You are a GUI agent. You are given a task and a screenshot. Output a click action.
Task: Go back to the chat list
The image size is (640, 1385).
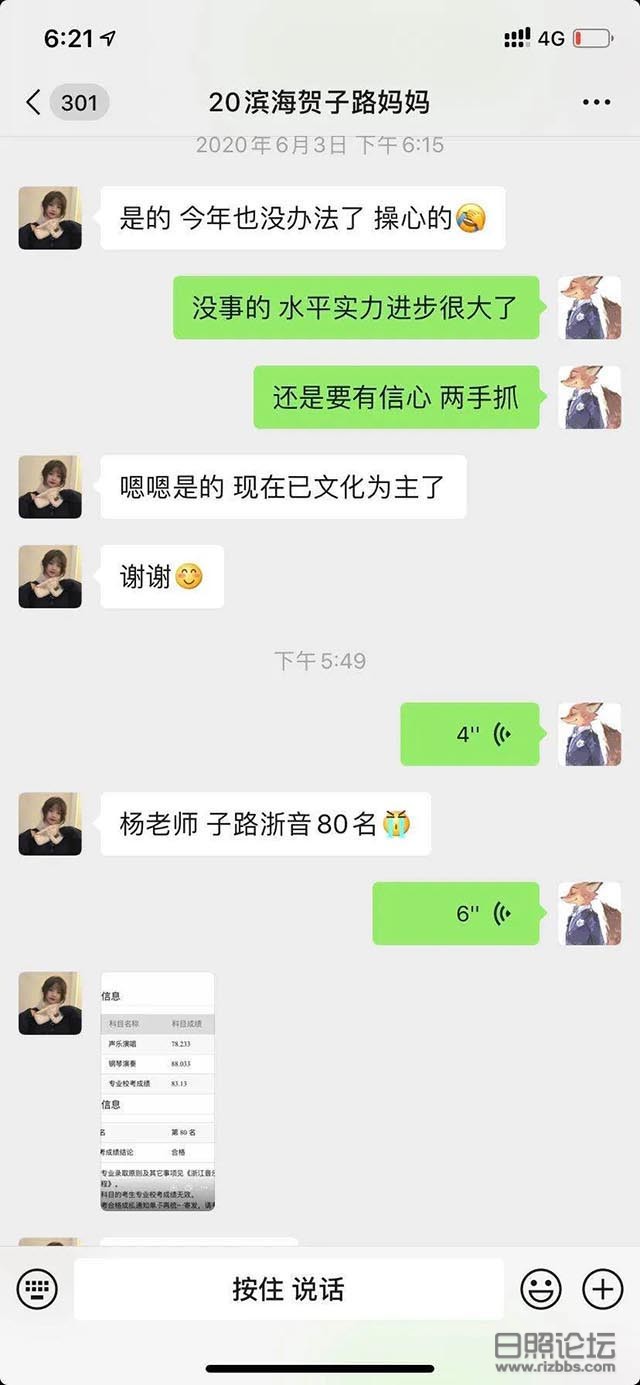click(x=34, y=102)
